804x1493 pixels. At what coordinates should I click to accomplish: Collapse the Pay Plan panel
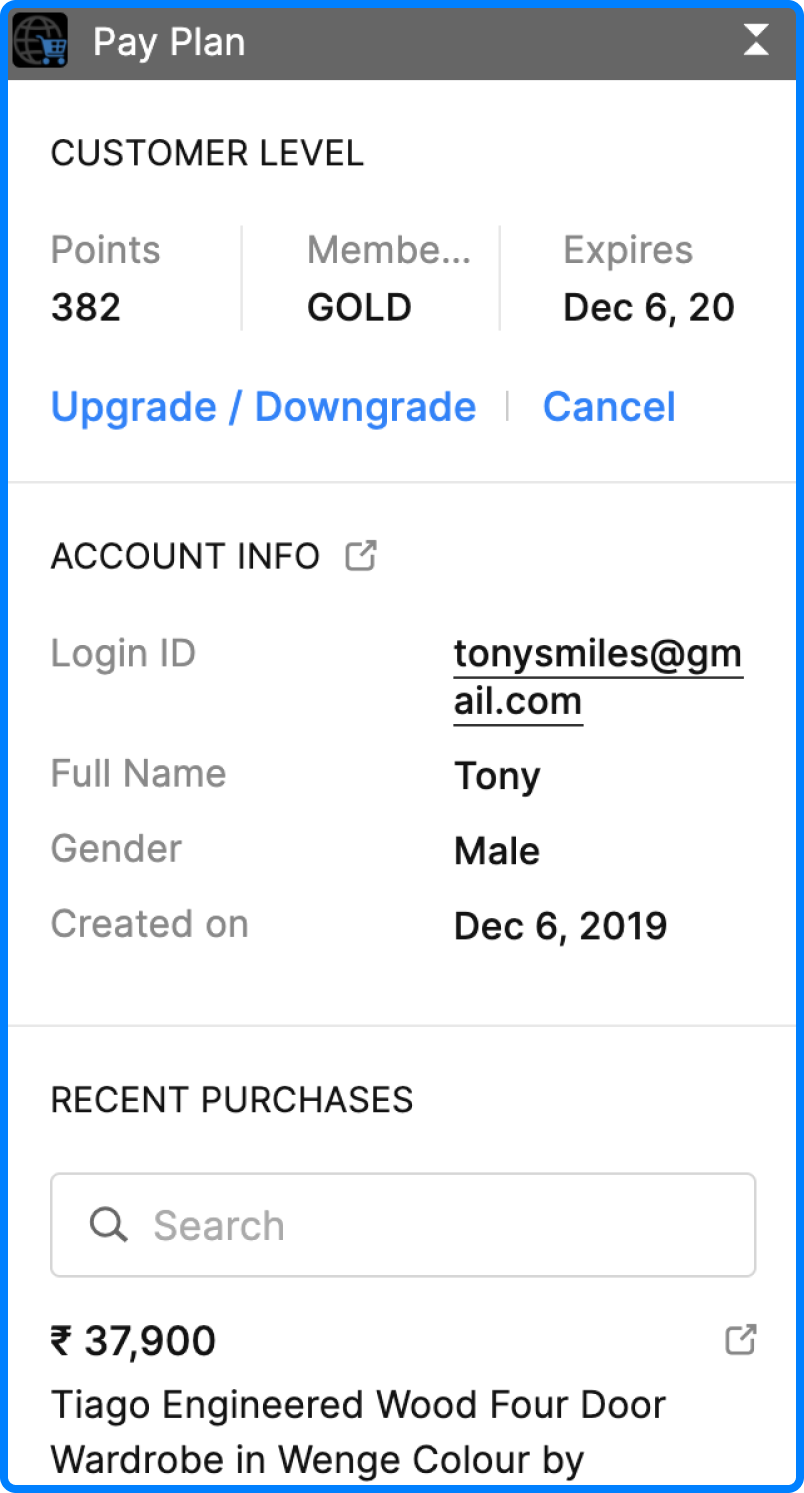(x=756, y=40)
